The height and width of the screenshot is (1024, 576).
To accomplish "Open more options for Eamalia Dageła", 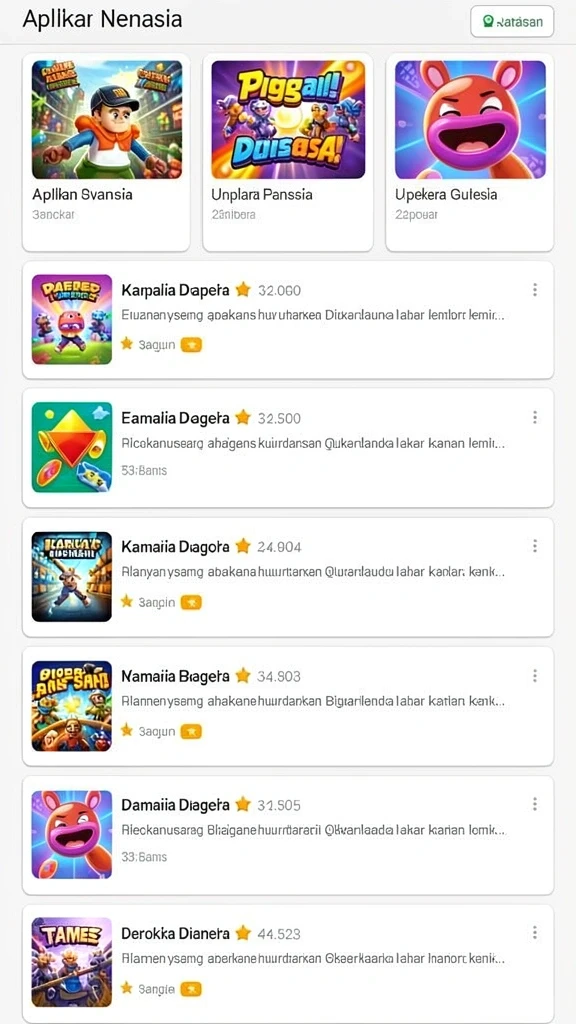I will click(535, 417).
